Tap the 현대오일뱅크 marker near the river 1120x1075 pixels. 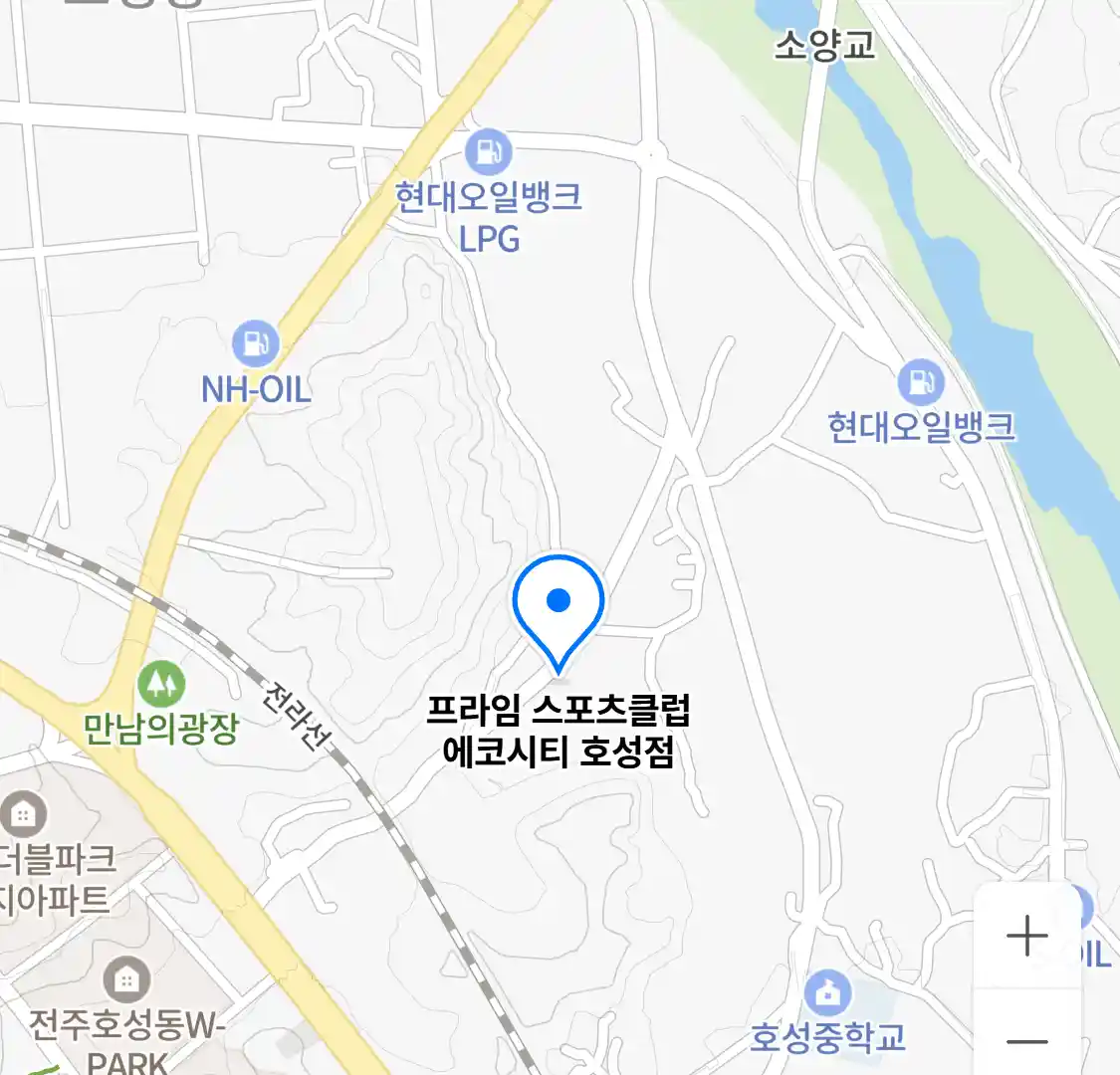[x=920, y=383]
